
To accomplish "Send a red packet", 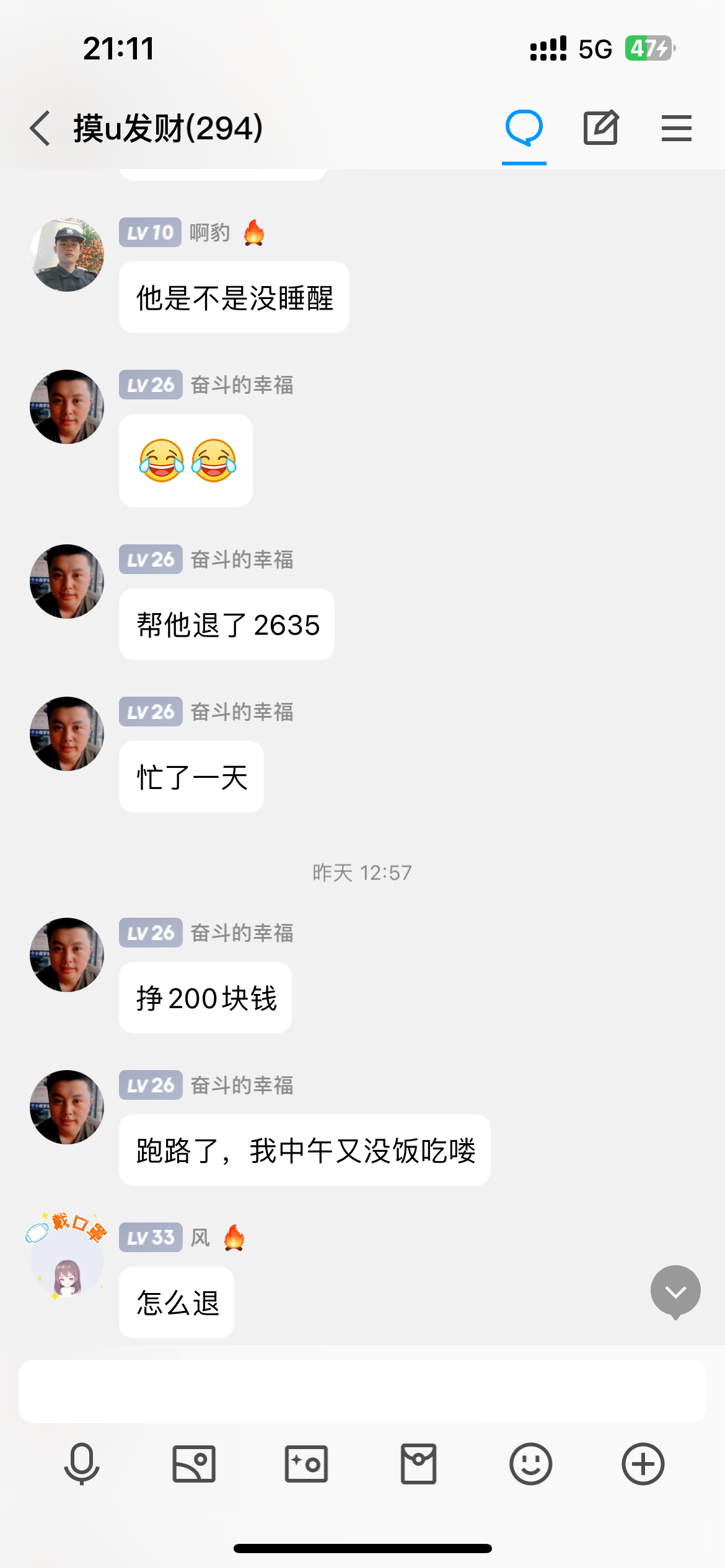I will pos(418,1464).
